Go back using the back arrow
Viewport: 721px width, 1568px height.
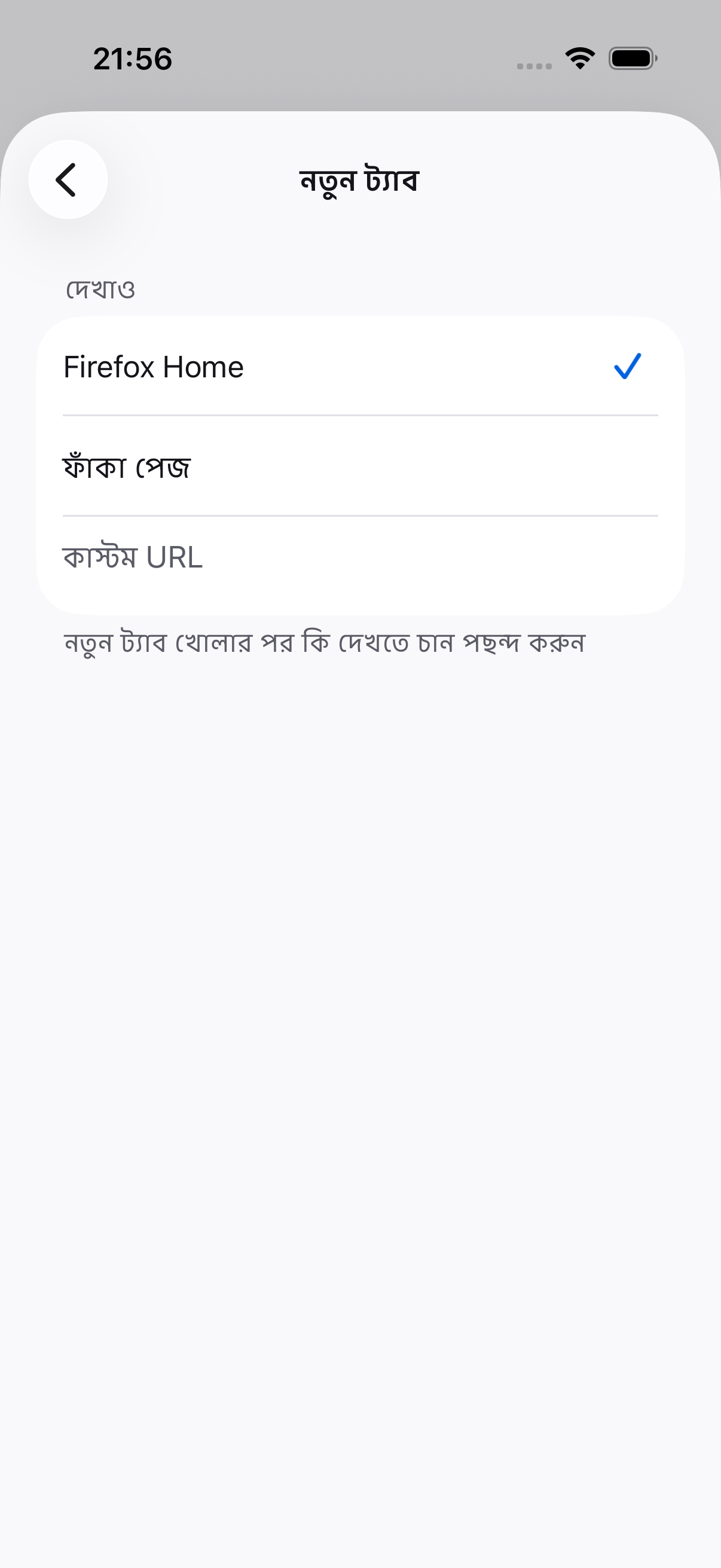68,179
